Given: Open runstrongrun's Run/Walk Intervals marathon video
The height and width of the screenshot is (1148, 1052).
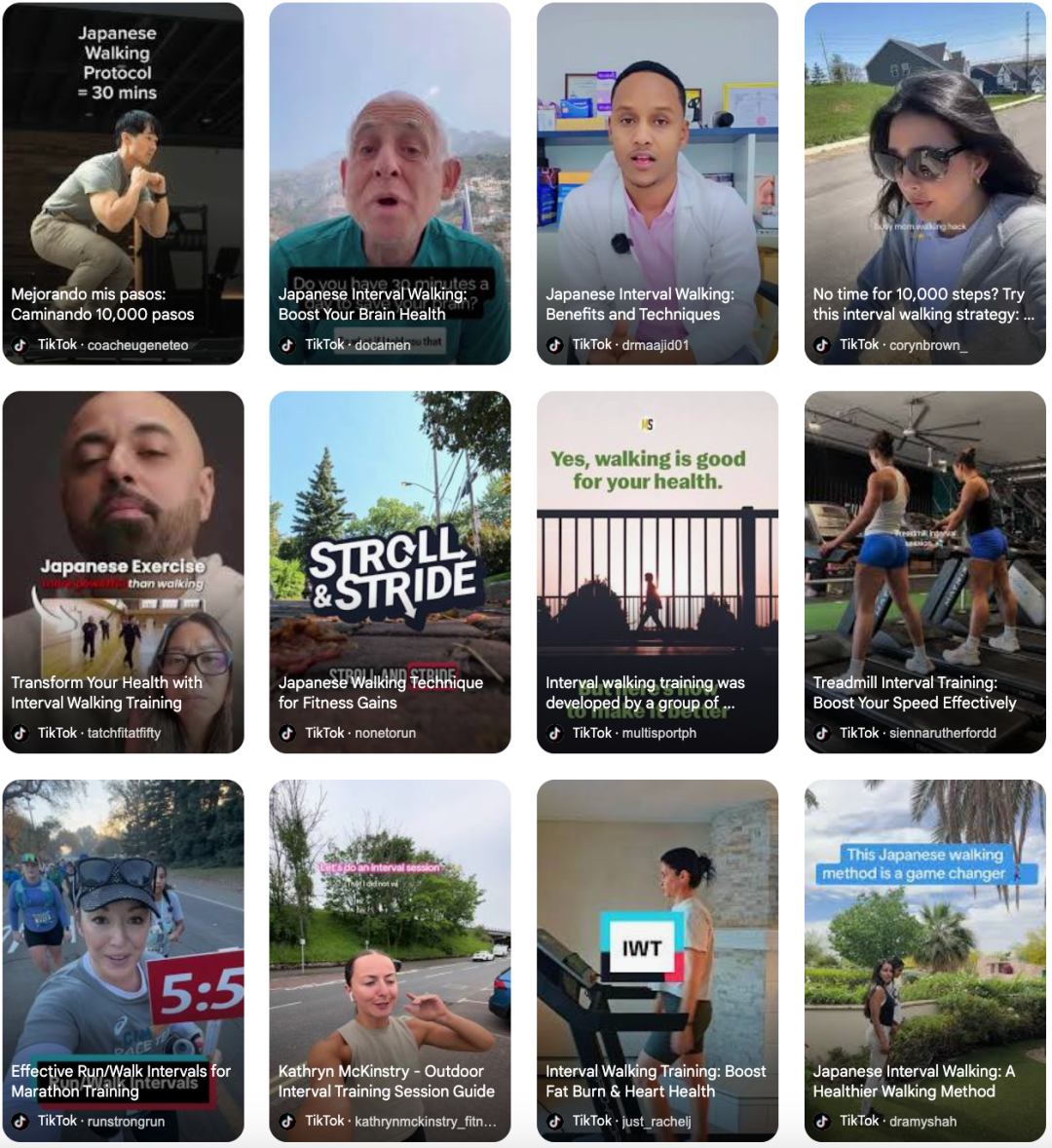Looking at the screenshot, I should pos(123,960).
